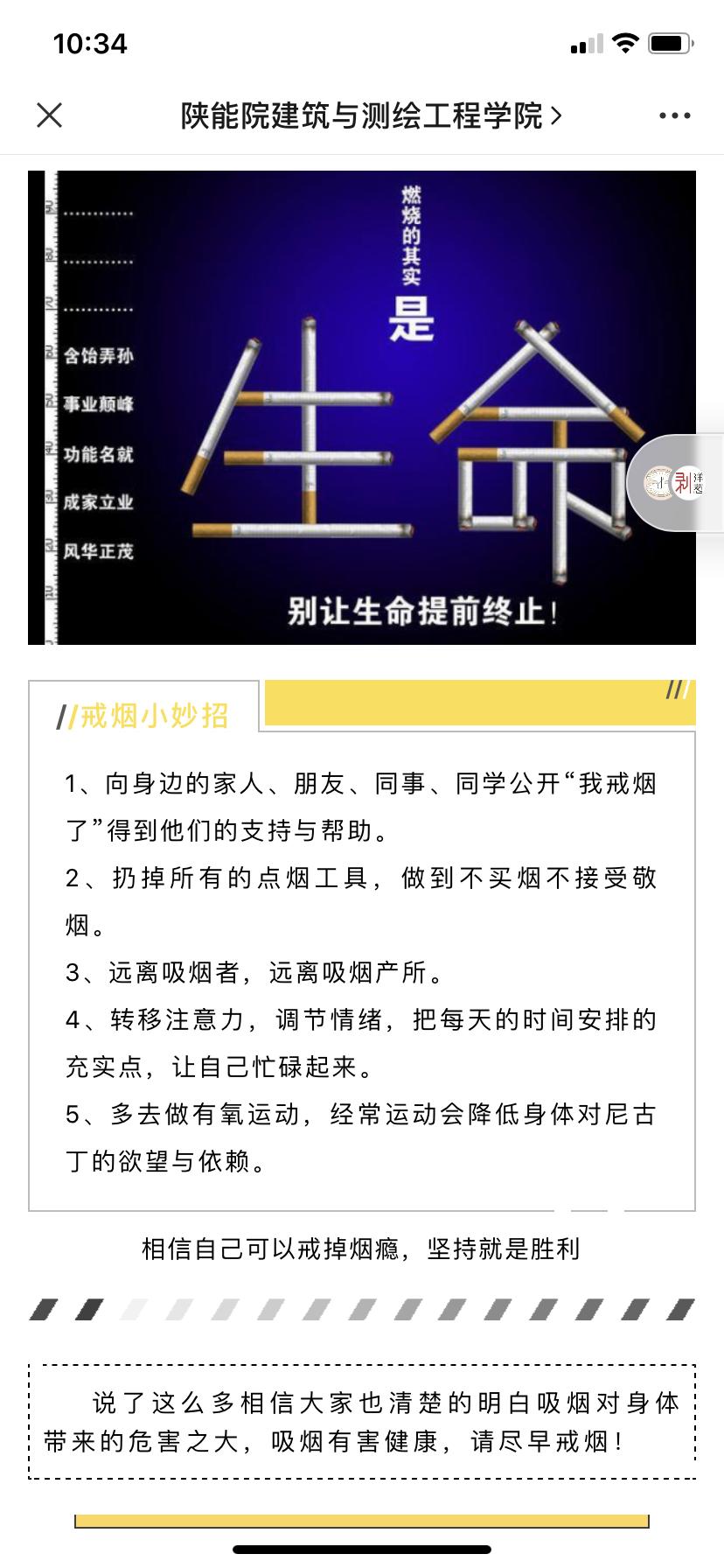Open 陕能院建筑与测绘工程学院 account page
724x1568 pixels.
click(x=371, y=115)
